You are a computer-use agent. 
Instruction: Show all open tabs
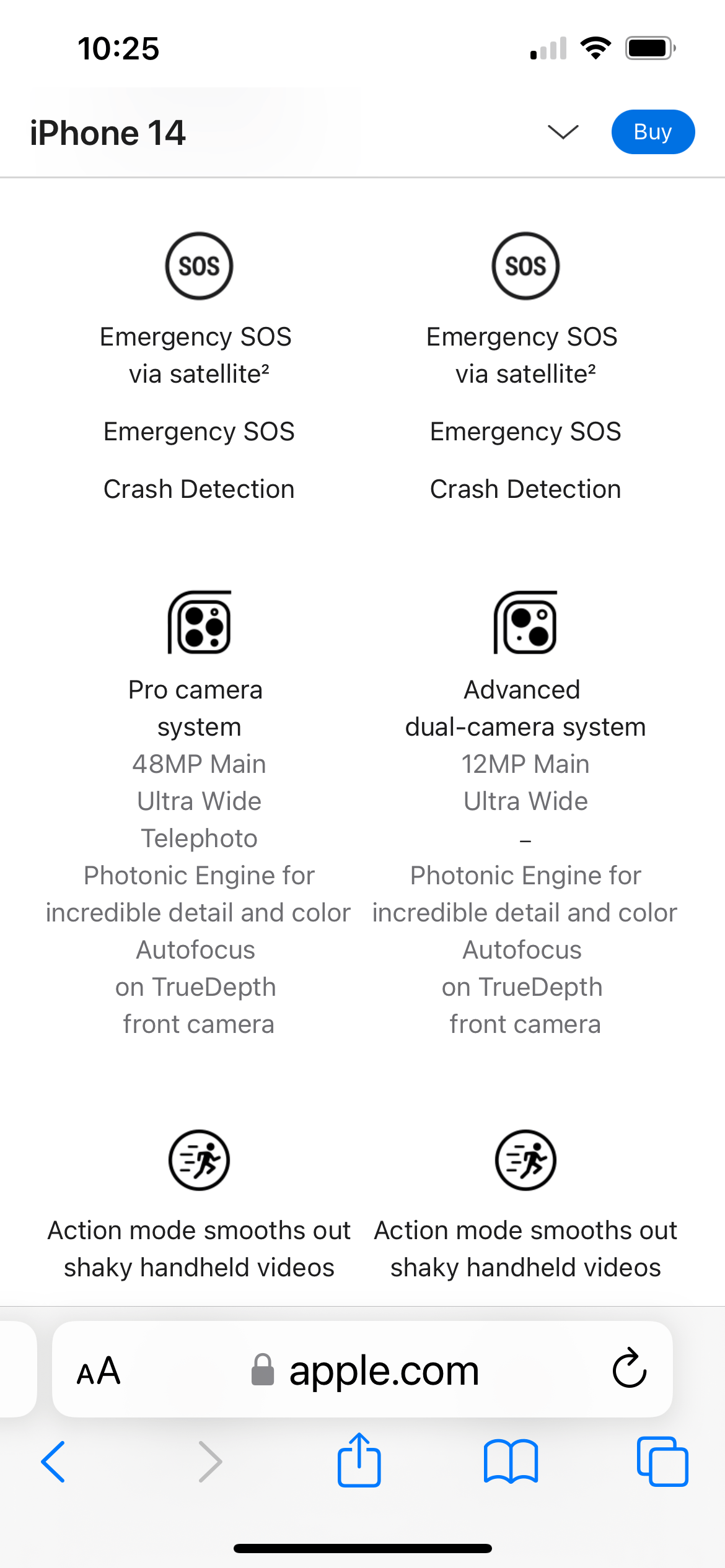(x=662, y=1461)
